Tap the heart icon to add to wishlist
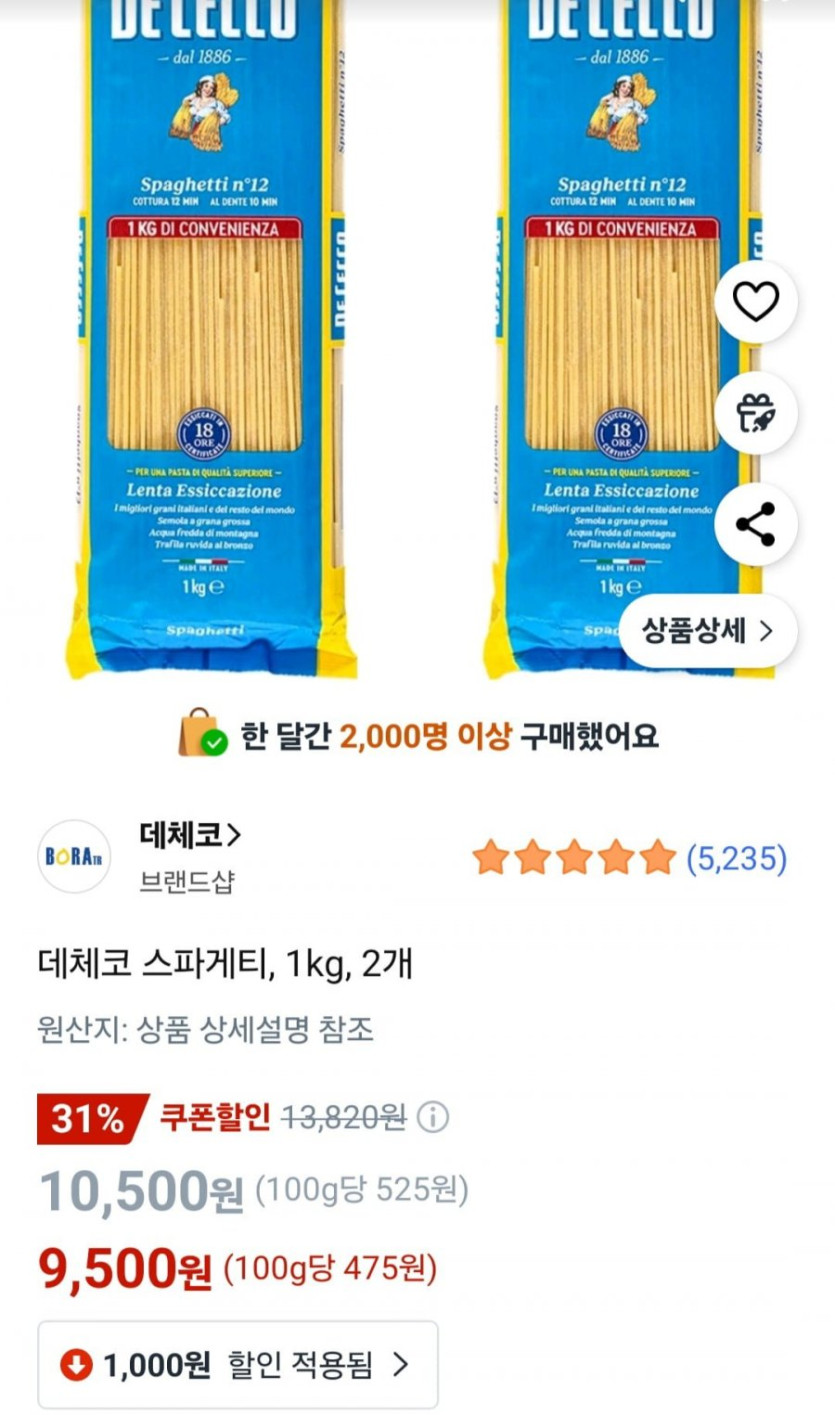835x1415 pixels. pyautogui.click(x=757, y=303)
